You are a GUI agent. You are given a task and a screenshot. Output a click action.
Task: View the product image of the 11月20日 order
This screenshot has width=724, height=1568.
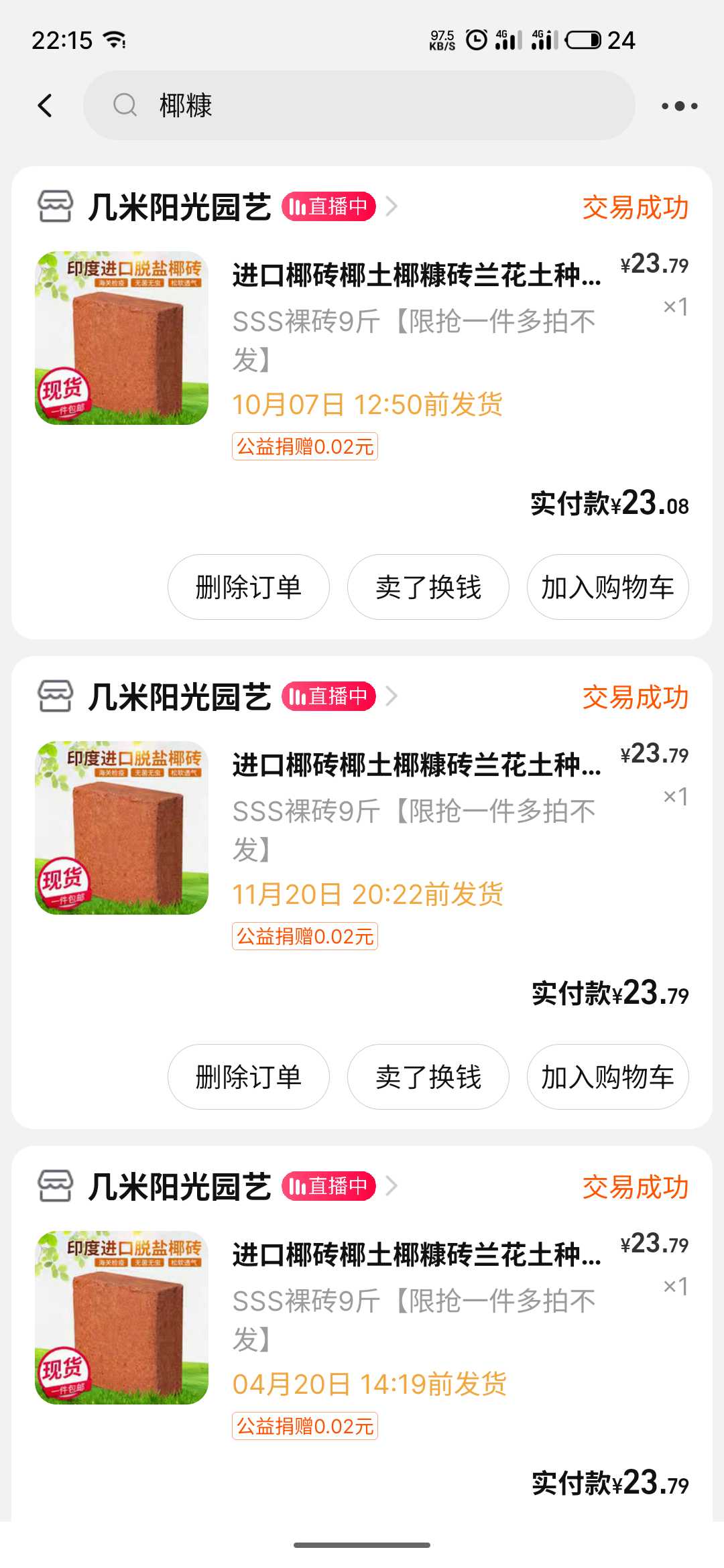121,828
